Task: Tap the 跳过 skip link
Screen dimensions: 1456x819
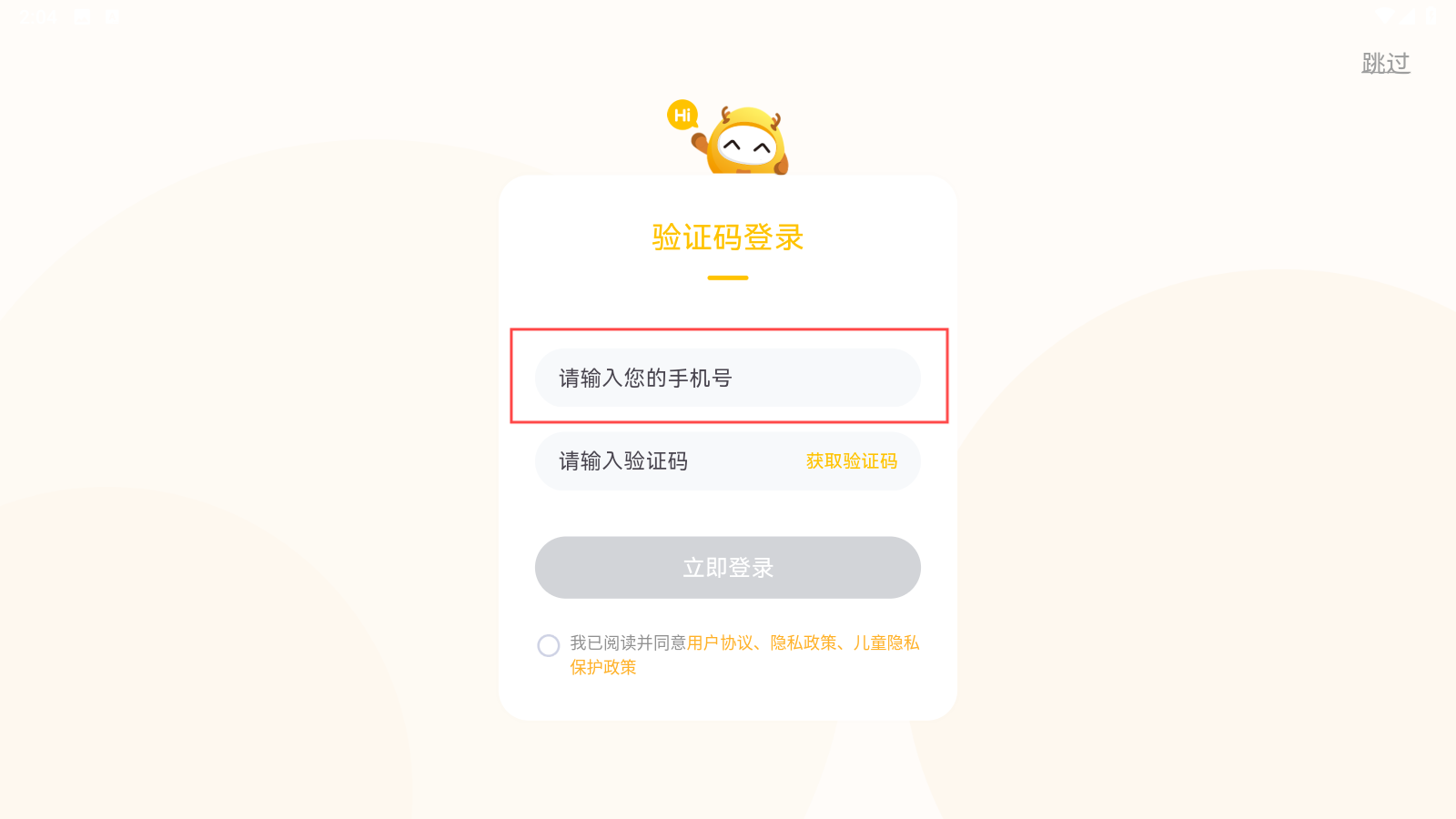Action: pyautogui.click(x=1385, y=63)
